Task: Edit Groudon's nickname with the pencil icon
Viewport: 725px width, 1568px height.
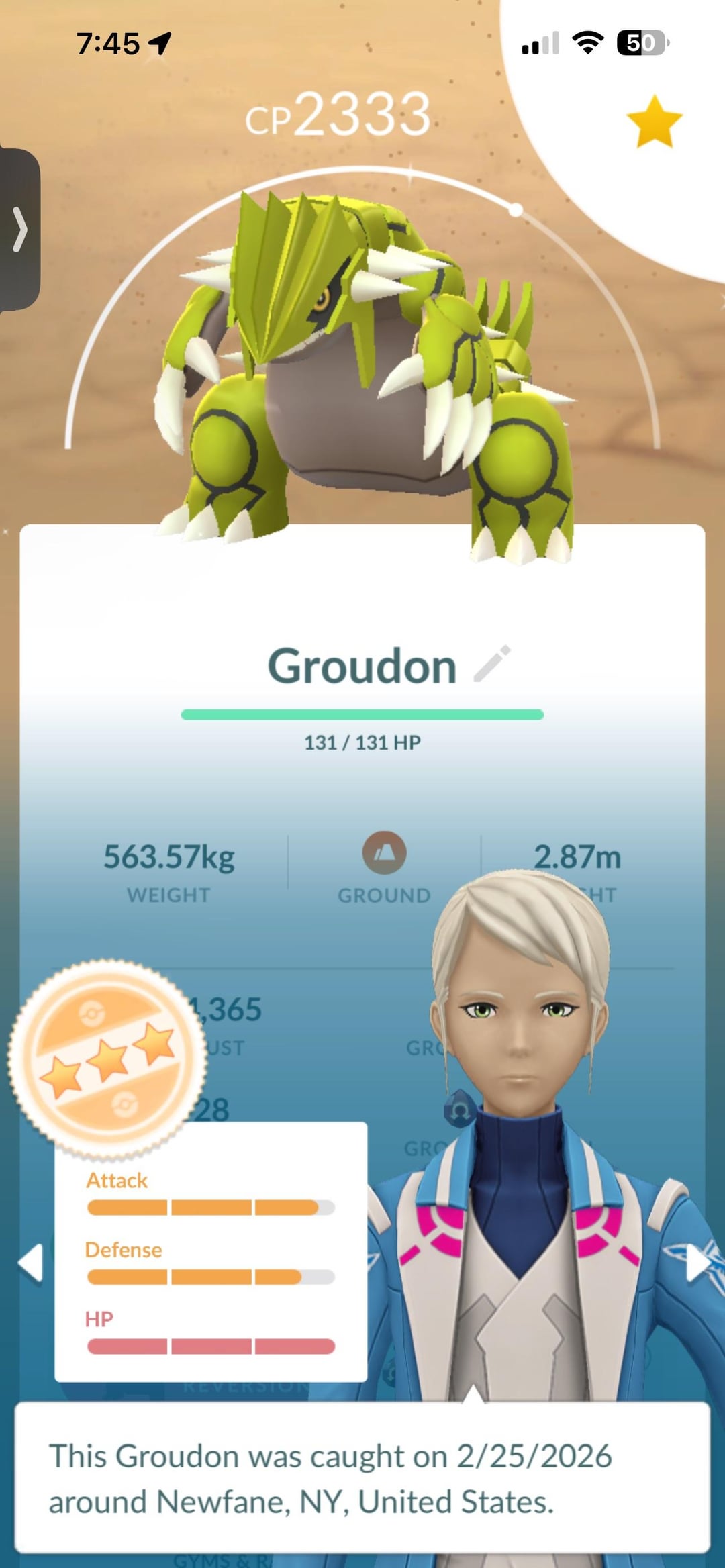Action: pos(492,665)
